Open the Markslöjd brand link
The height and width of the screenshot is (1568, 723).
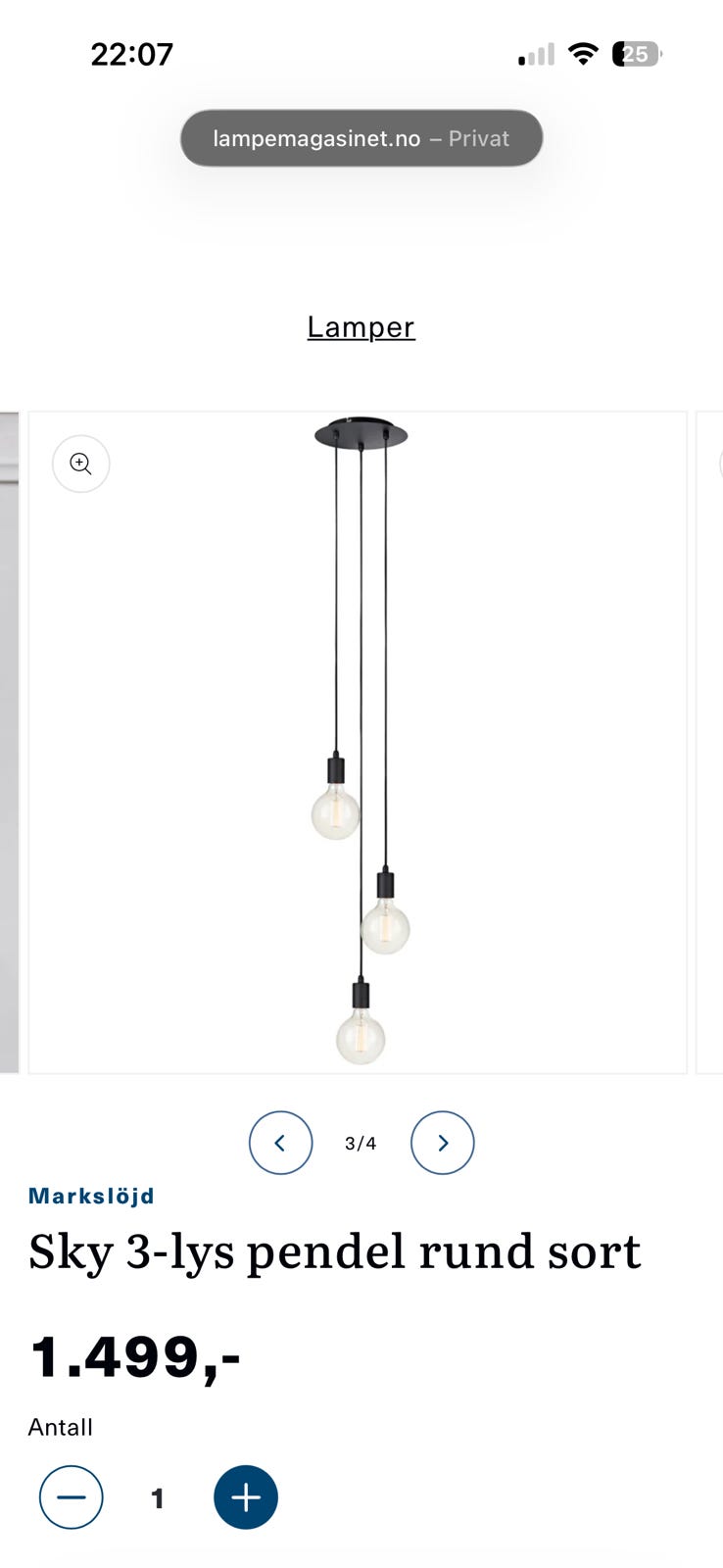(91, 1196)
